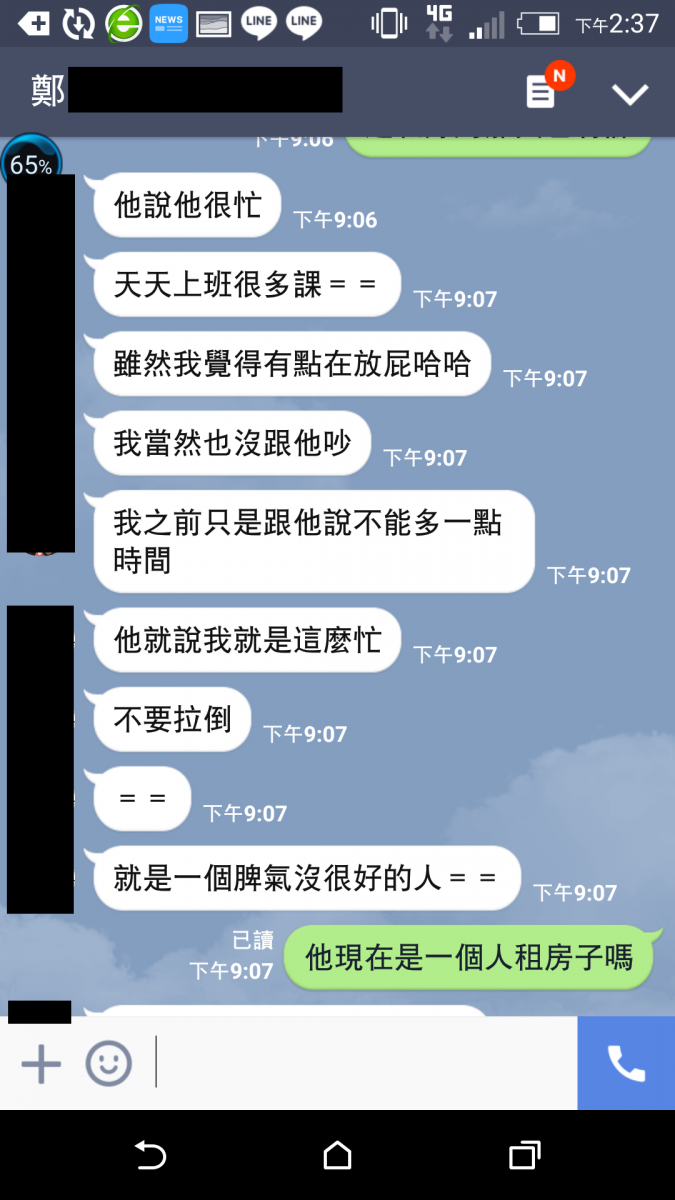Open the recent apps overview
The width and height of the screenshot is (675, 1200).
[x=524, y=1156]
